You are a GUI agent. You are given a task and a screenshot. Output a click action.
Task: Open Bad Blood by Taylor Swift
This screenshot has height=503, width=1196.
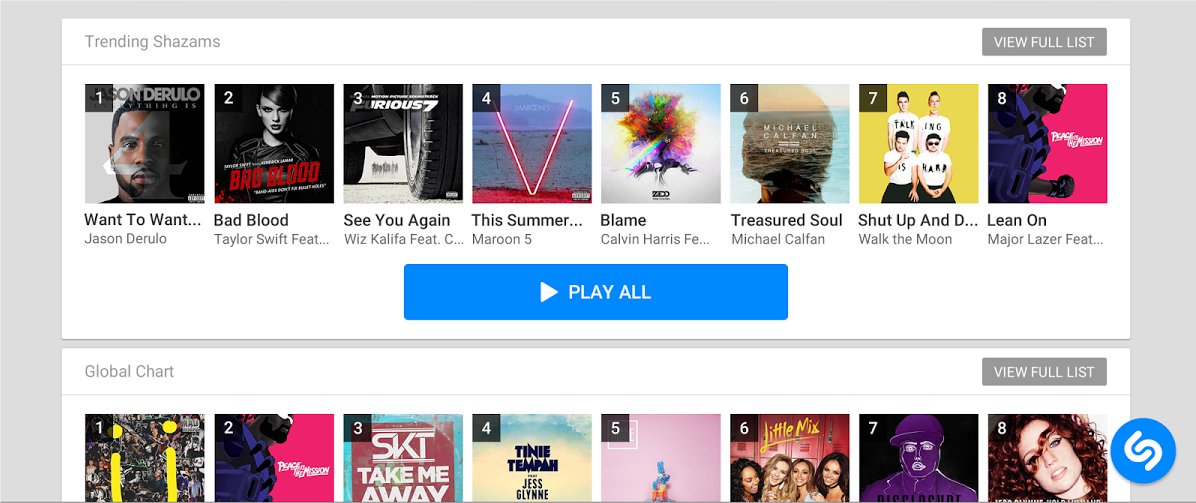pos(274,144)
